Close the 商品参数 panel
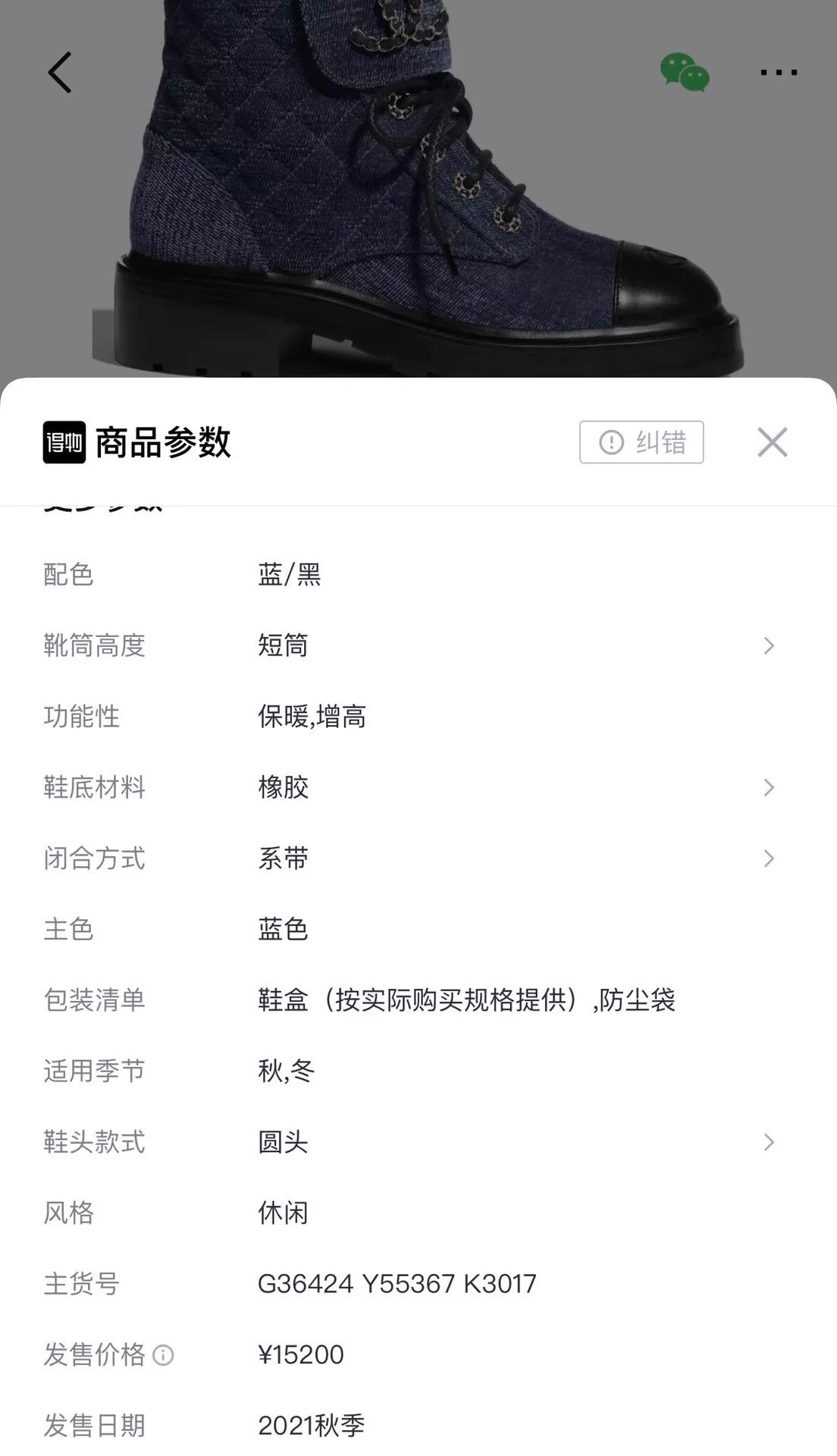Image resolution: width=837 pixels, height=1456 pixels. click(773, 442)
